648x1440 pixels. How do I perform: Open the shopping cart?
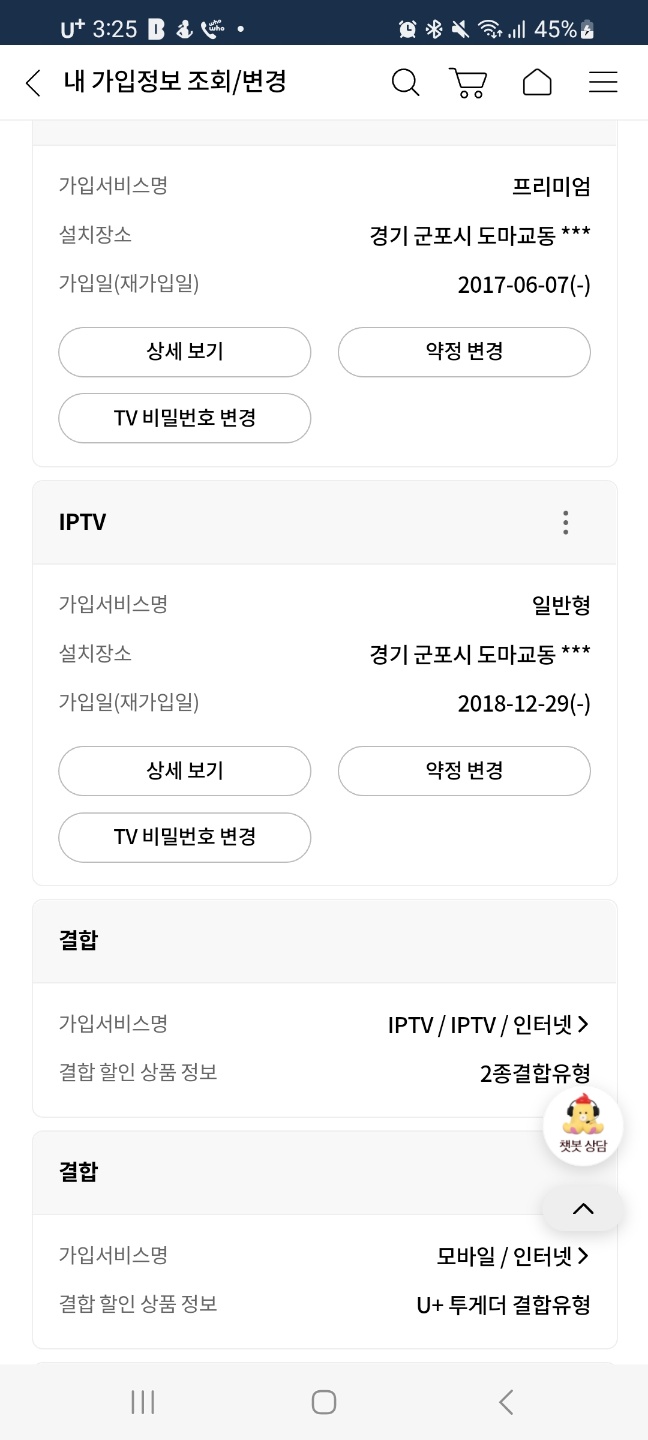tap(467, 83)
